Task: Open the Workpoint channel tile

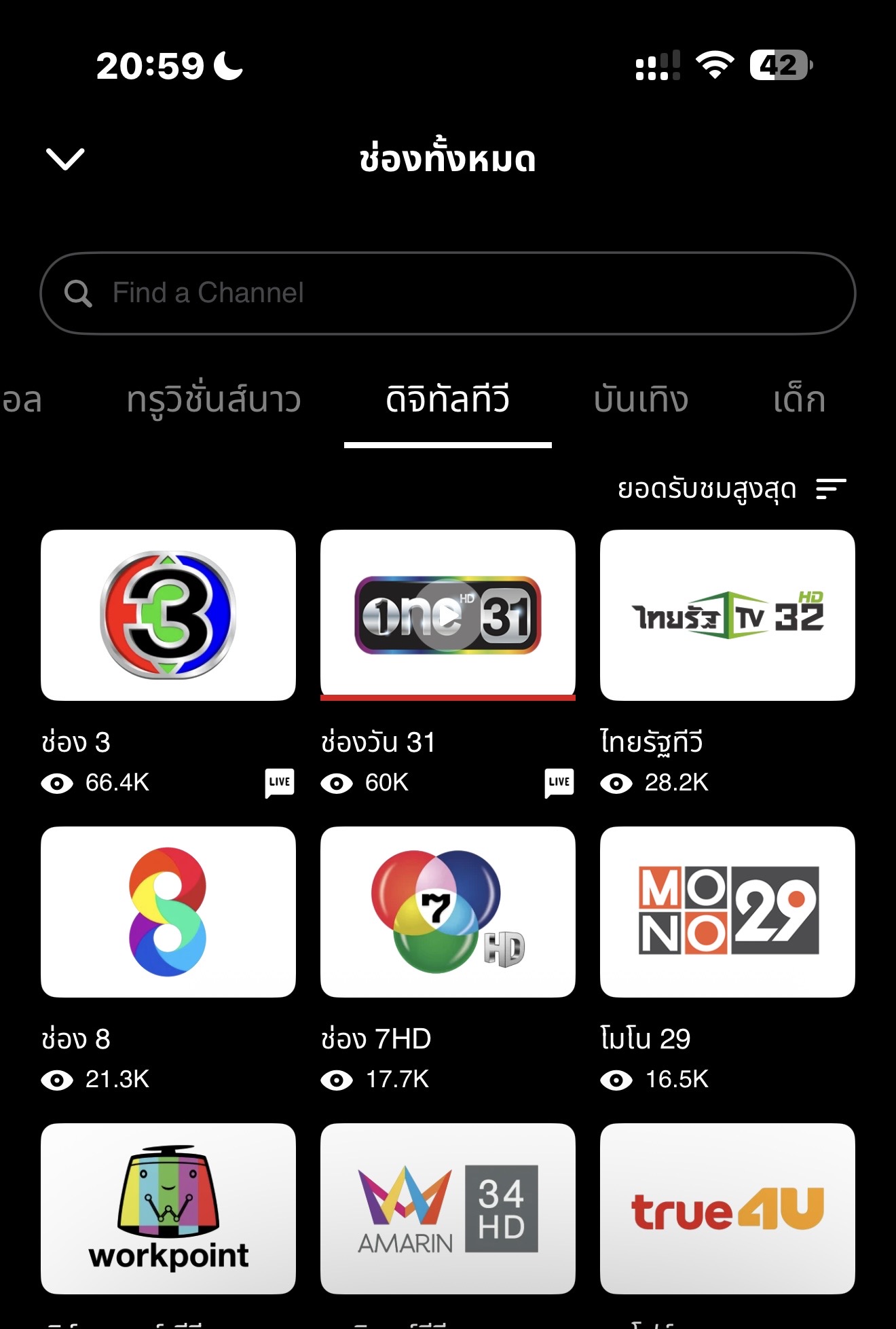Action: click(168, 1208)
